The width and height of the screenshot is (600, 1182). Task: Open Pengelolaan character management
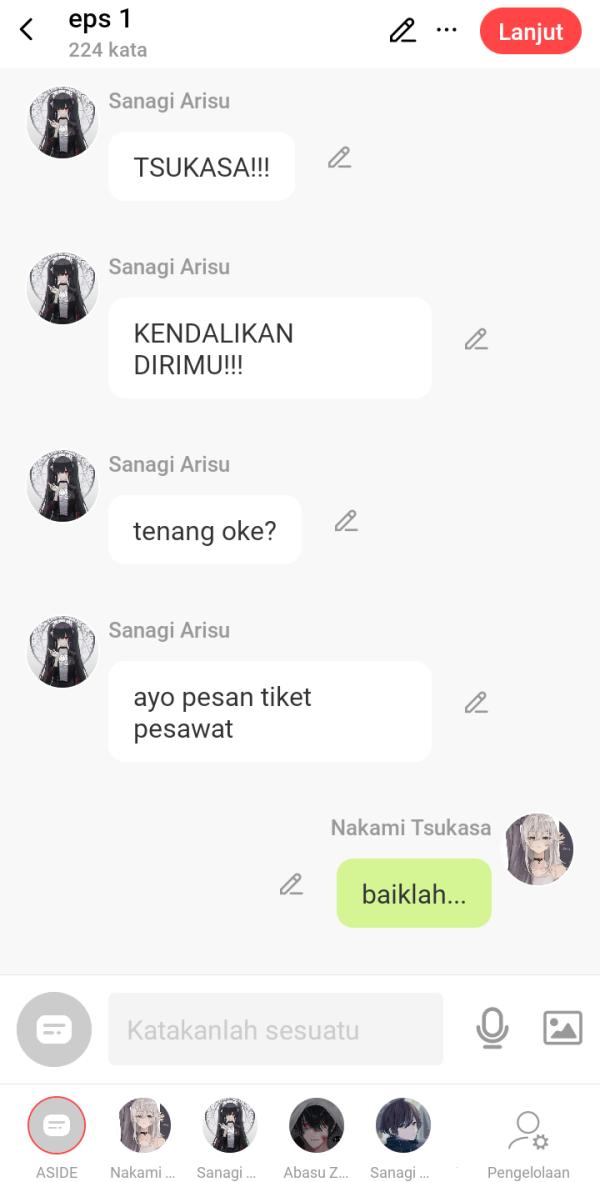point(528,1137)
